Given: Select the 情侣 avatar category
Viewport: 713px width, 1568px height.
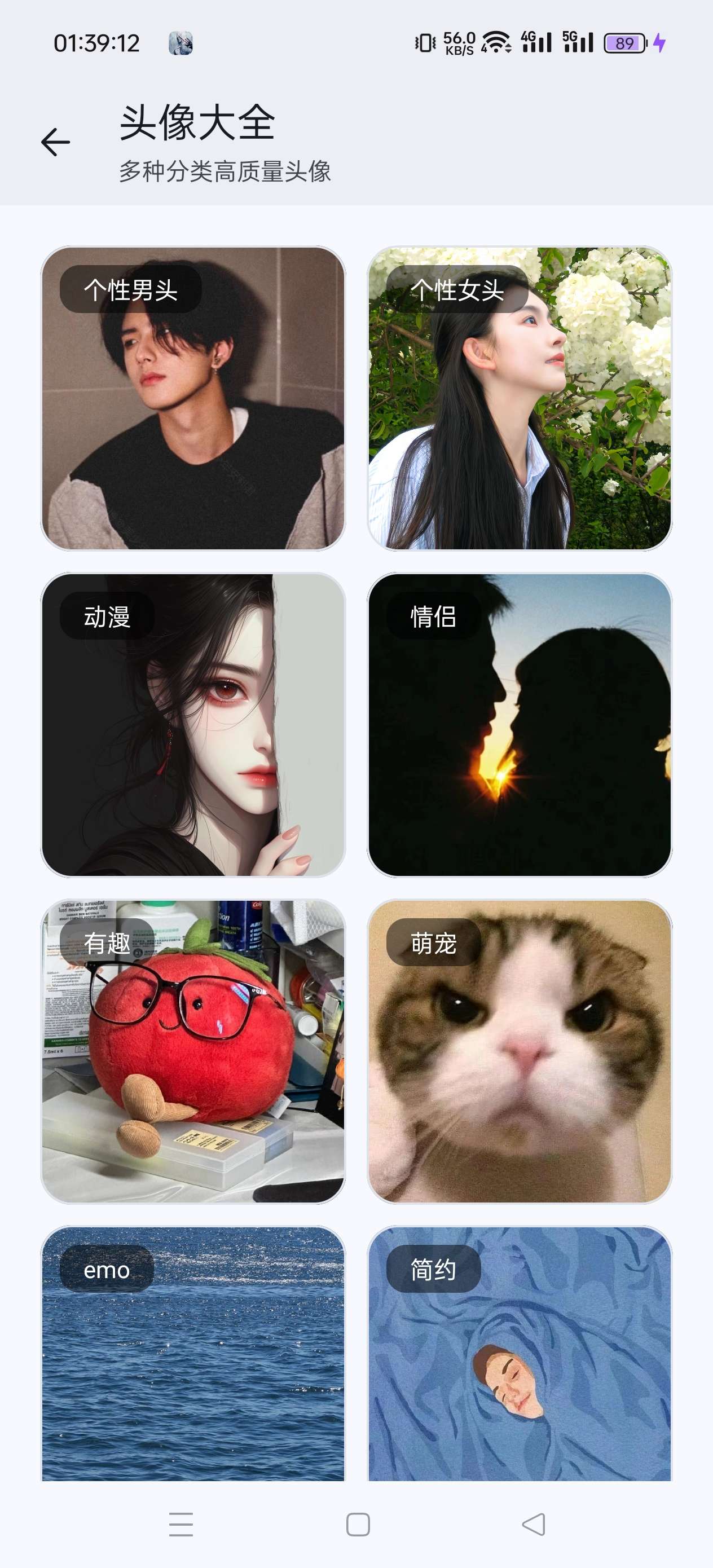Looking at the screenshot, I should (x=520, y=725).
